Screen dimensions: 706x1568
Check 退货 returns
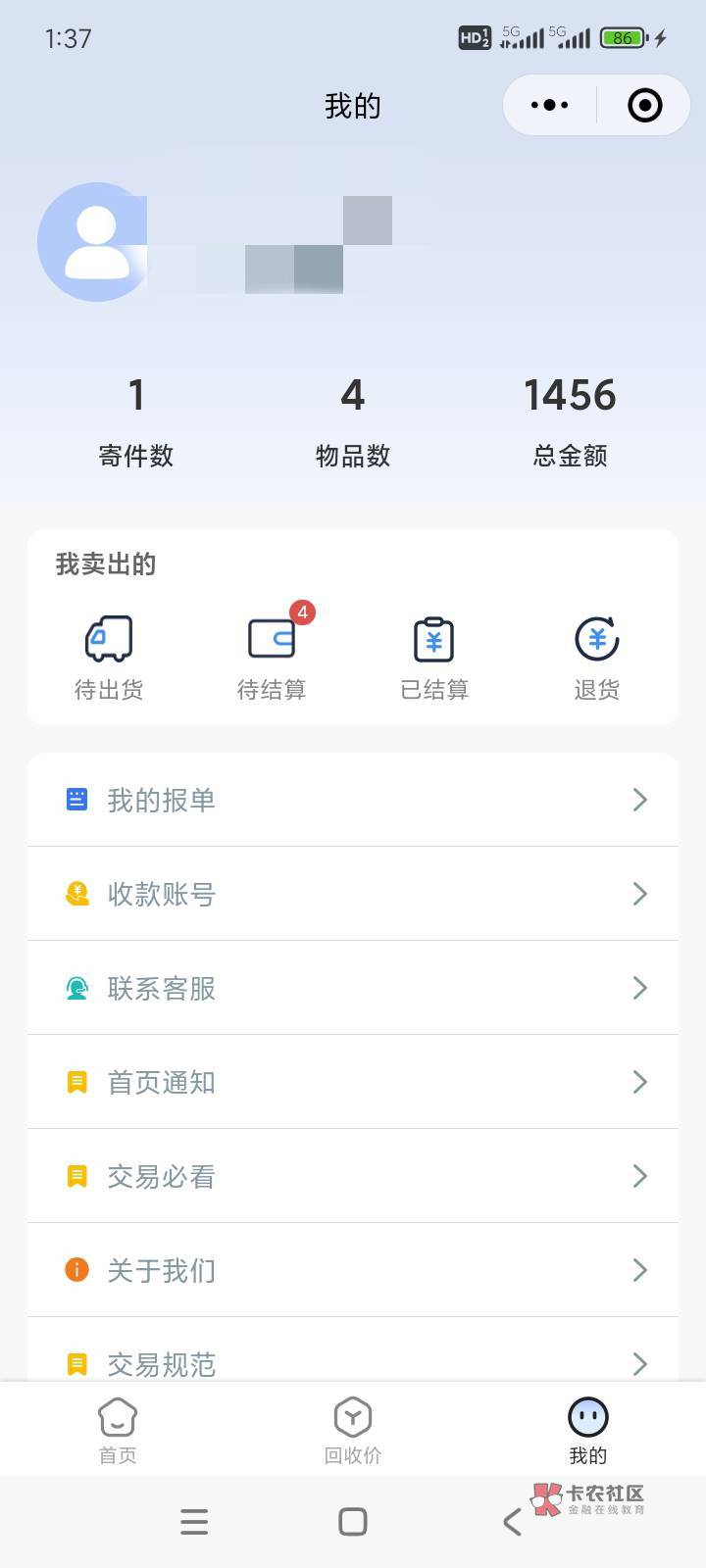[x=597, y=659]
